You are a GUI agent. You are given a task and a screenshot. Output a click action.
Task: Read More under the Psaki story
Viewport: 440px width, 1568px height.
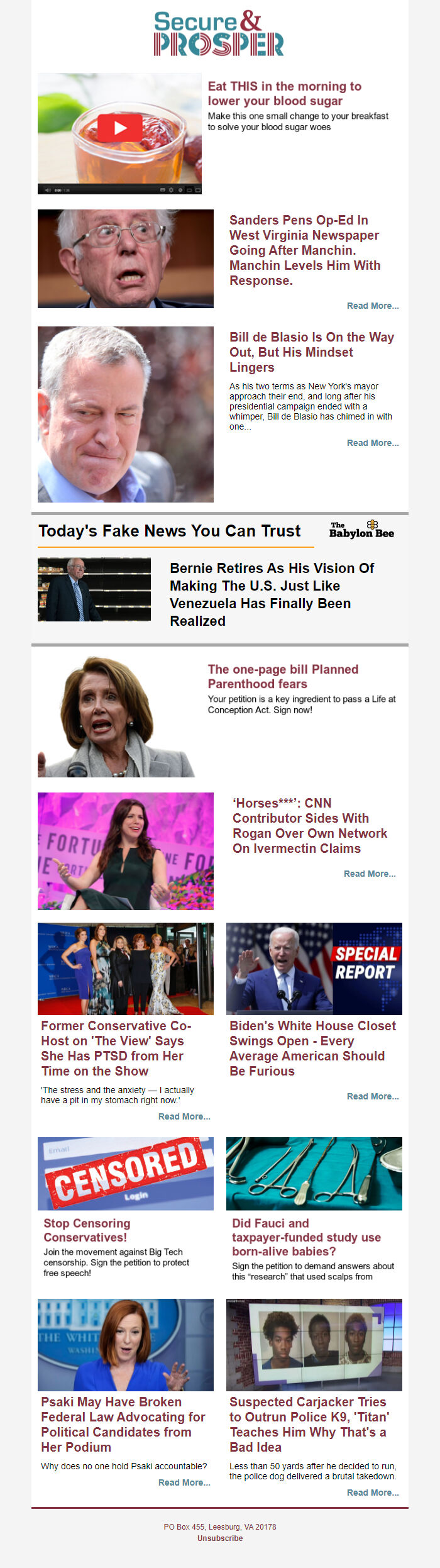184,1482
